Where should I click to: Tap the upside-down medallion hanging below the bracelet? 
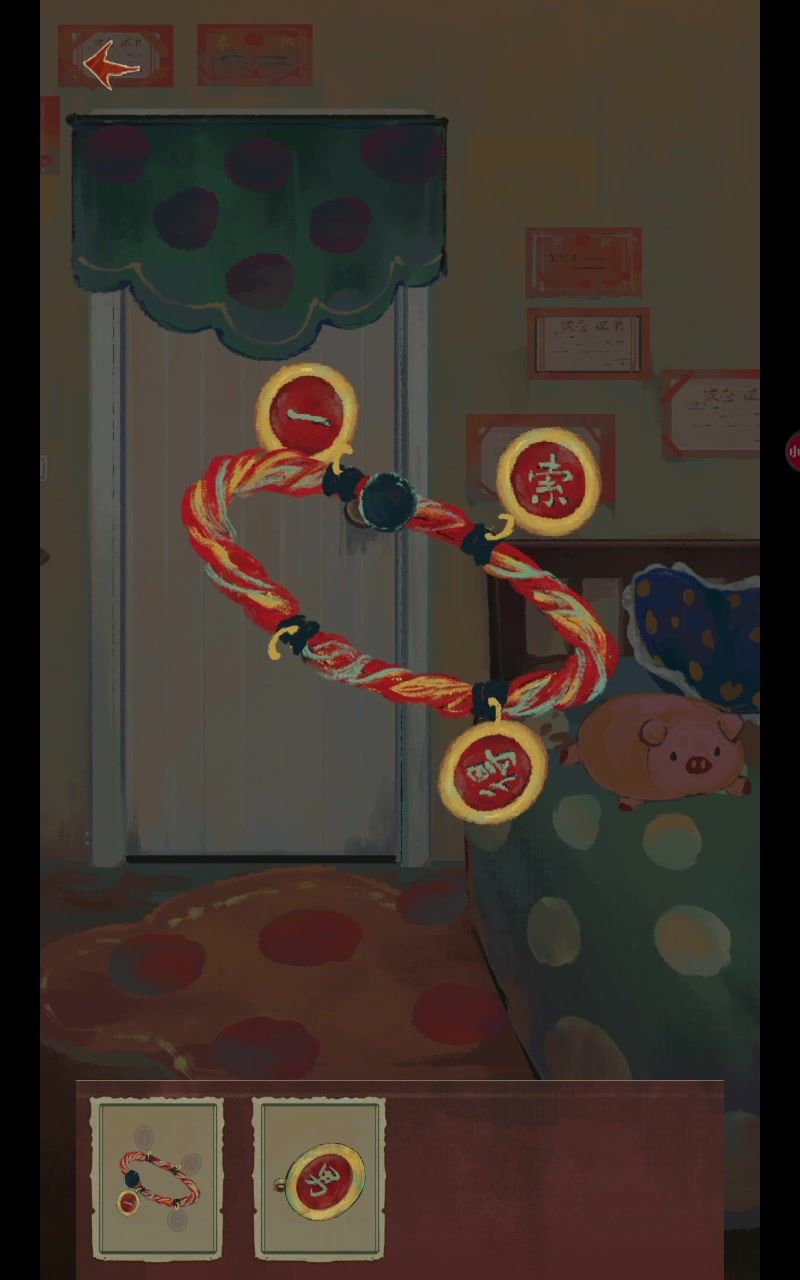[x=492, y=772]
